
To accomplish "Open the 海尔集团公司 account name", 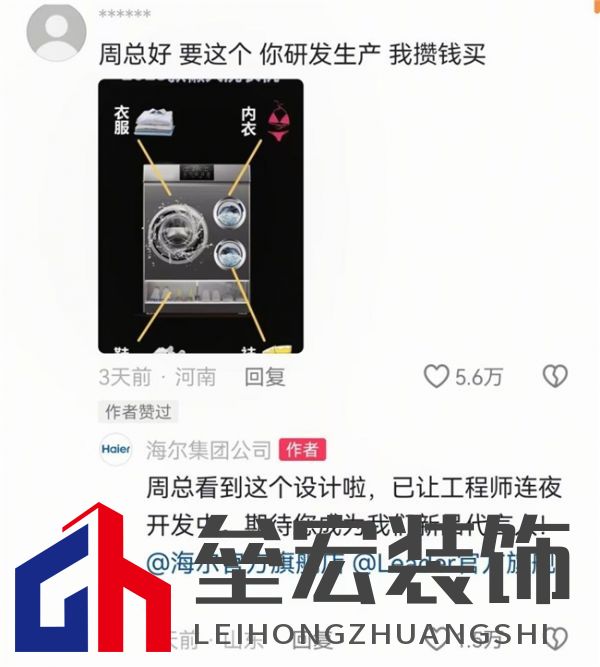I will tap(209, 450).
